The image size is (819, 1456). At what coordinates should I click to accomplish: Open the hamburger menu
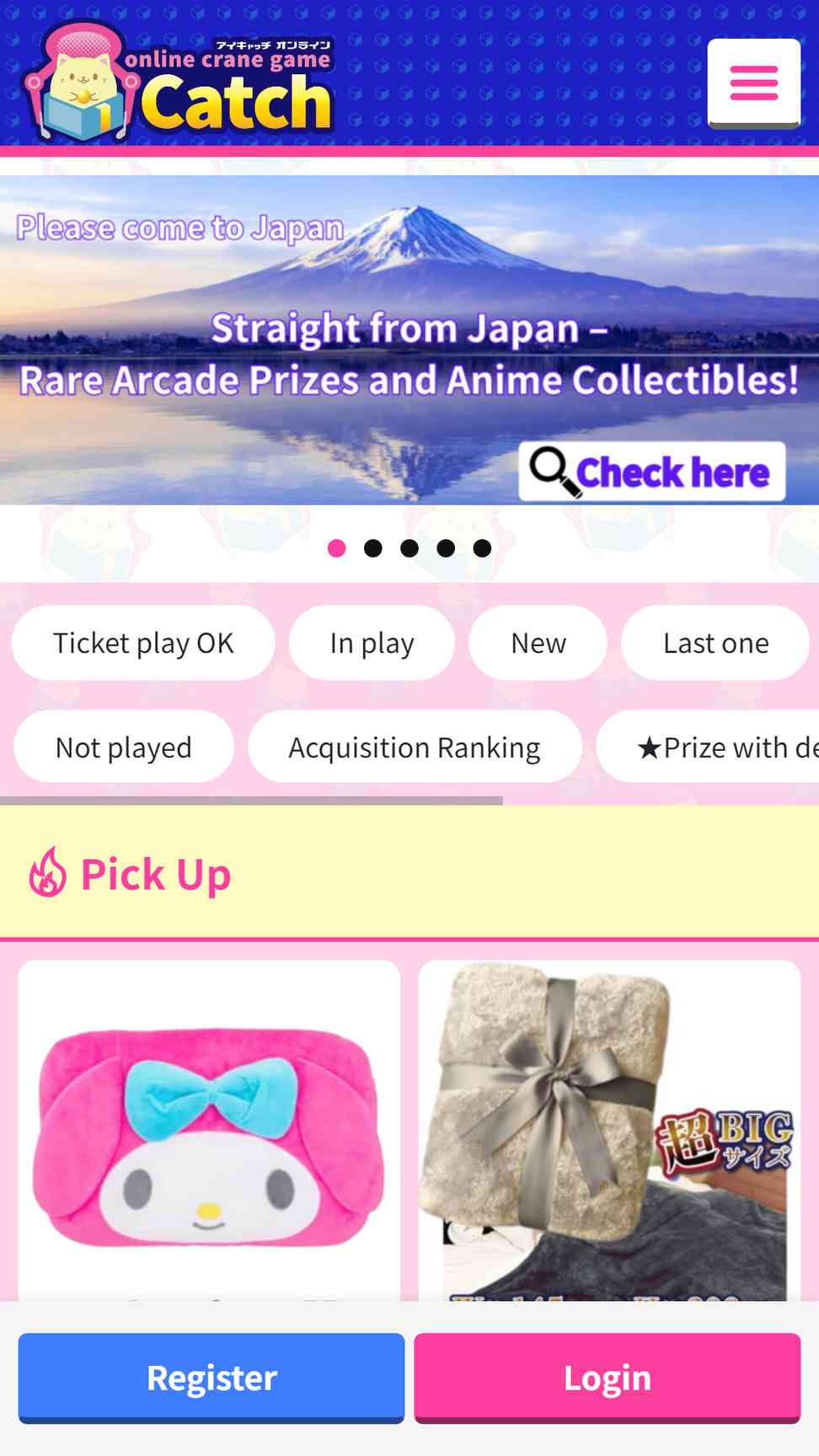[x=753, y=83]
